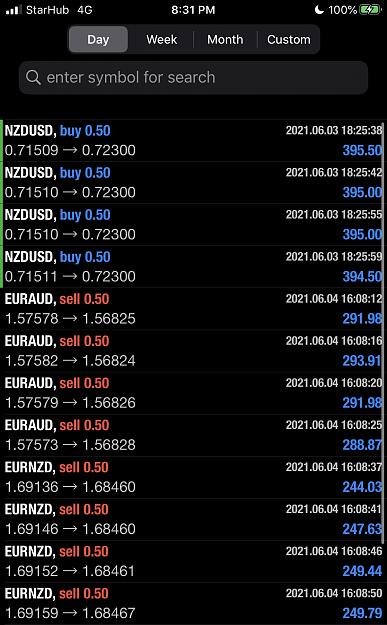Open the Custom period option
The height and width of the screenshot is (625, 387).
(289, 39)
